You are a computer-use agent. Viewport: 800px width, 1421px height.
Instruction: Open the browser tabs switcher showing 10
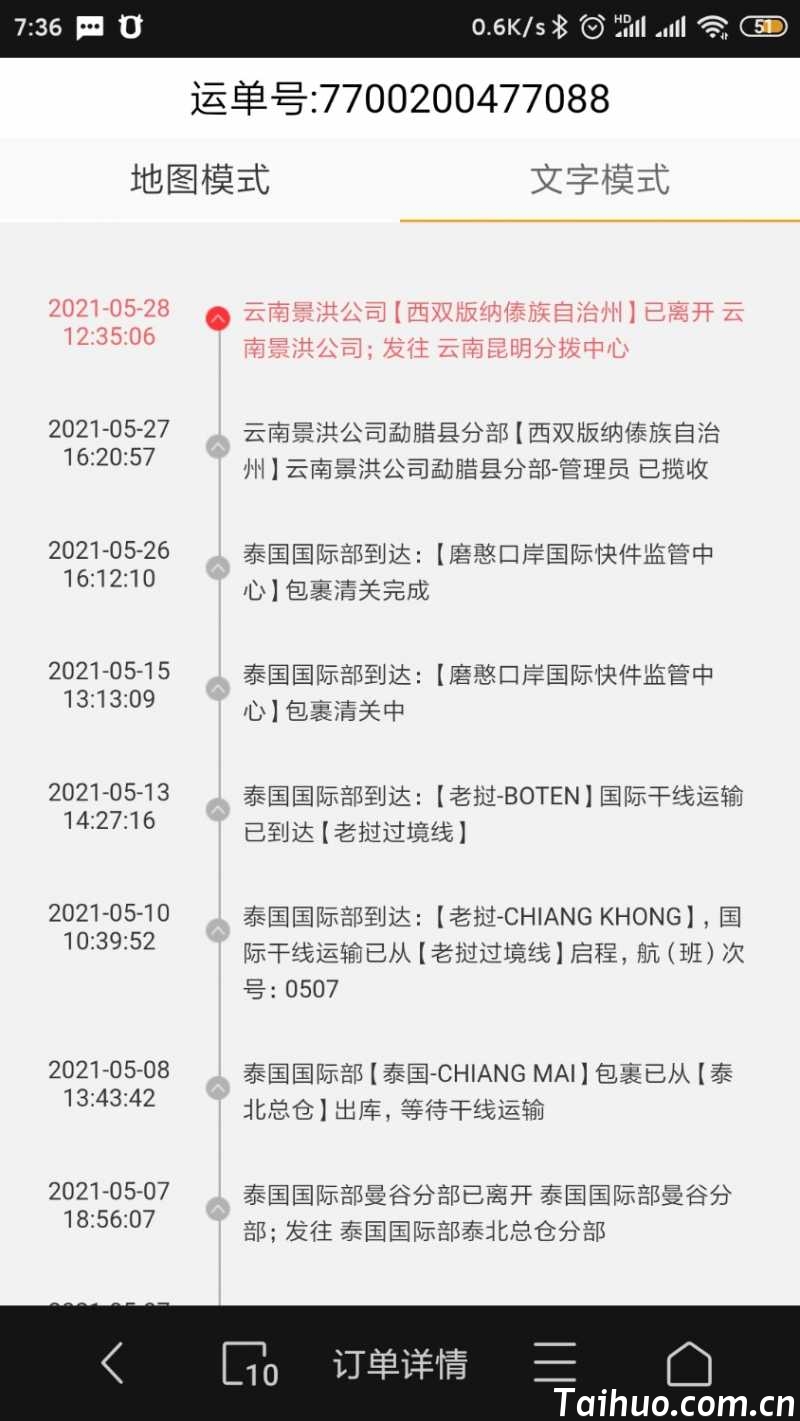pyautogui.click(x=248, y=1364)
